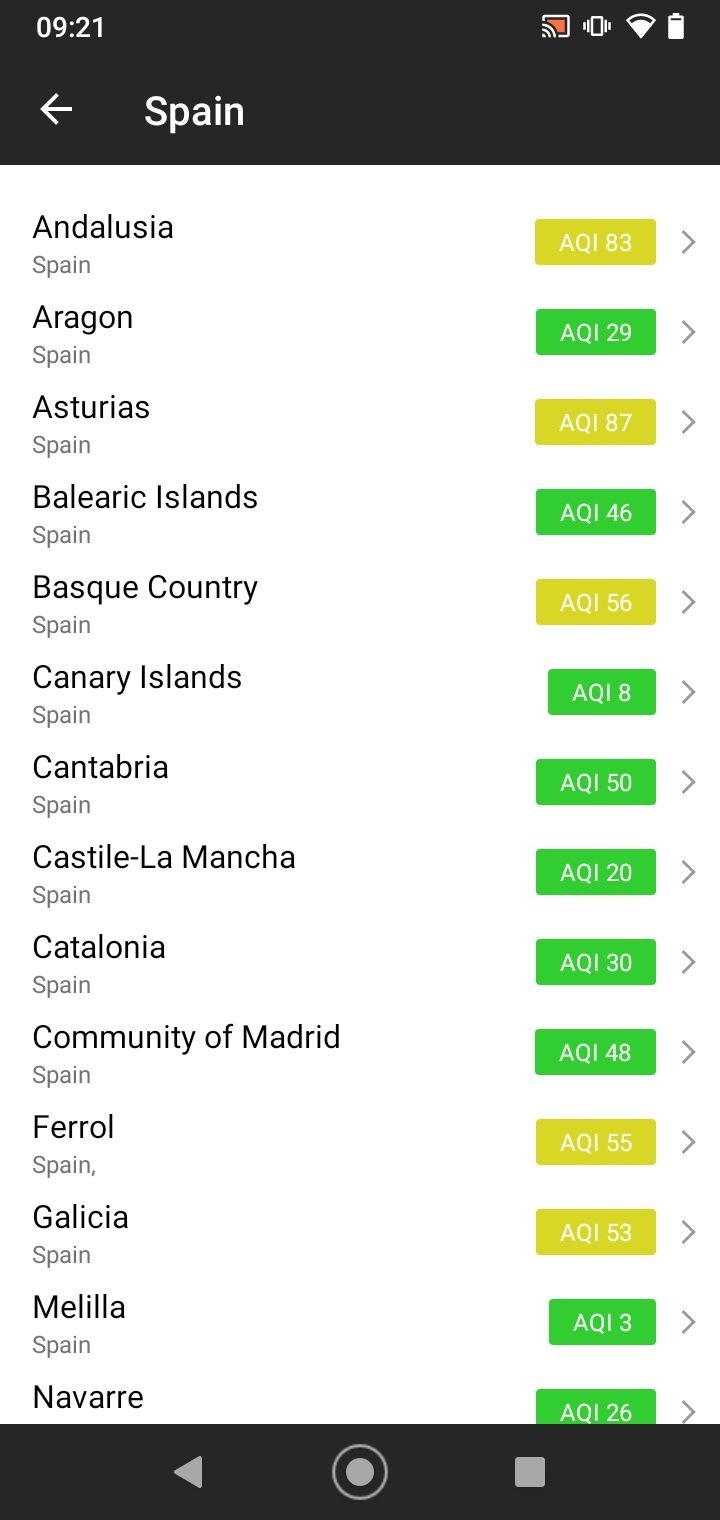Go back using the app bar arrow
720x1520 pixels.
tap(56, 110)
